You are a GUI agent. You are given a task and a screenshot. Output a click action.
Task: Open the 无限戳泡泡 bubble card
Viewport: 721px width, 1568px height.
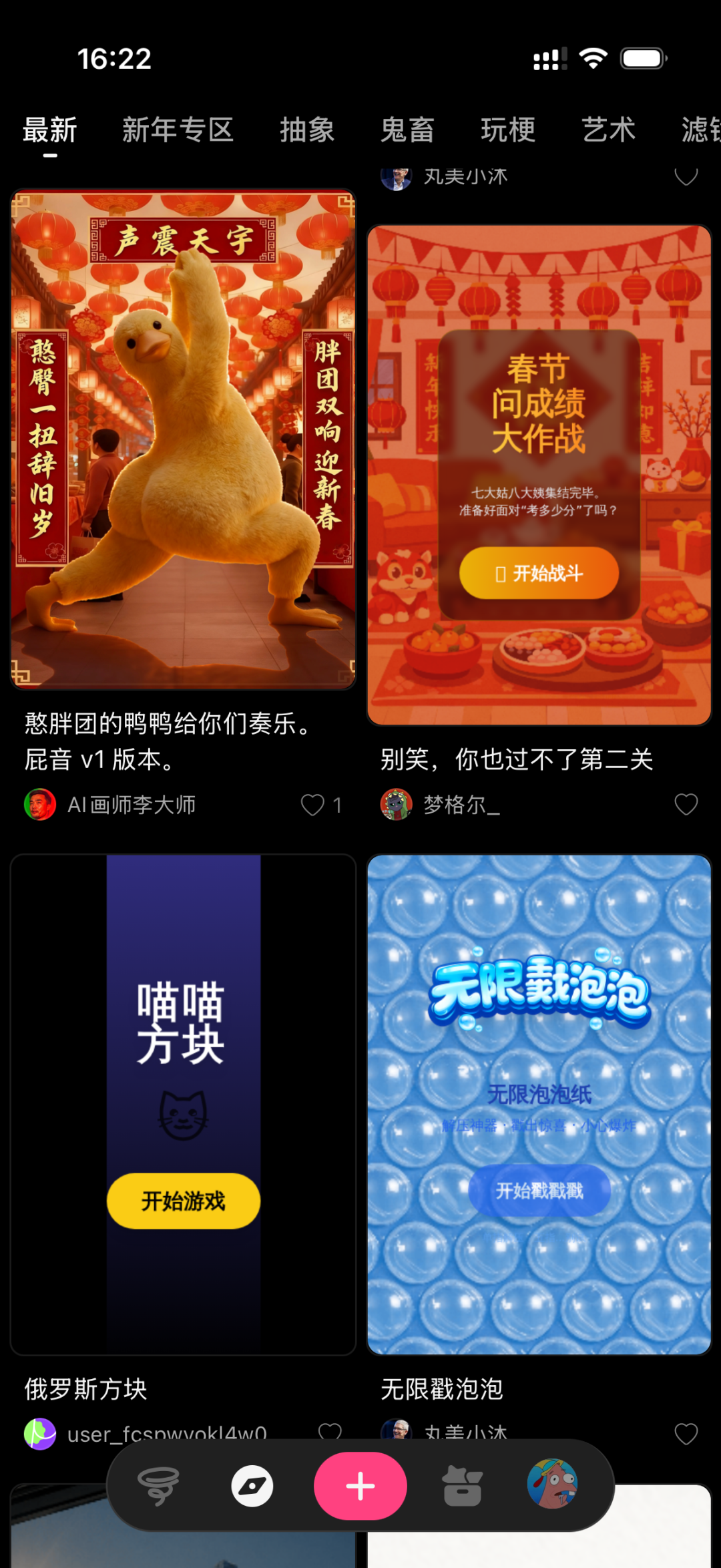539,1105
